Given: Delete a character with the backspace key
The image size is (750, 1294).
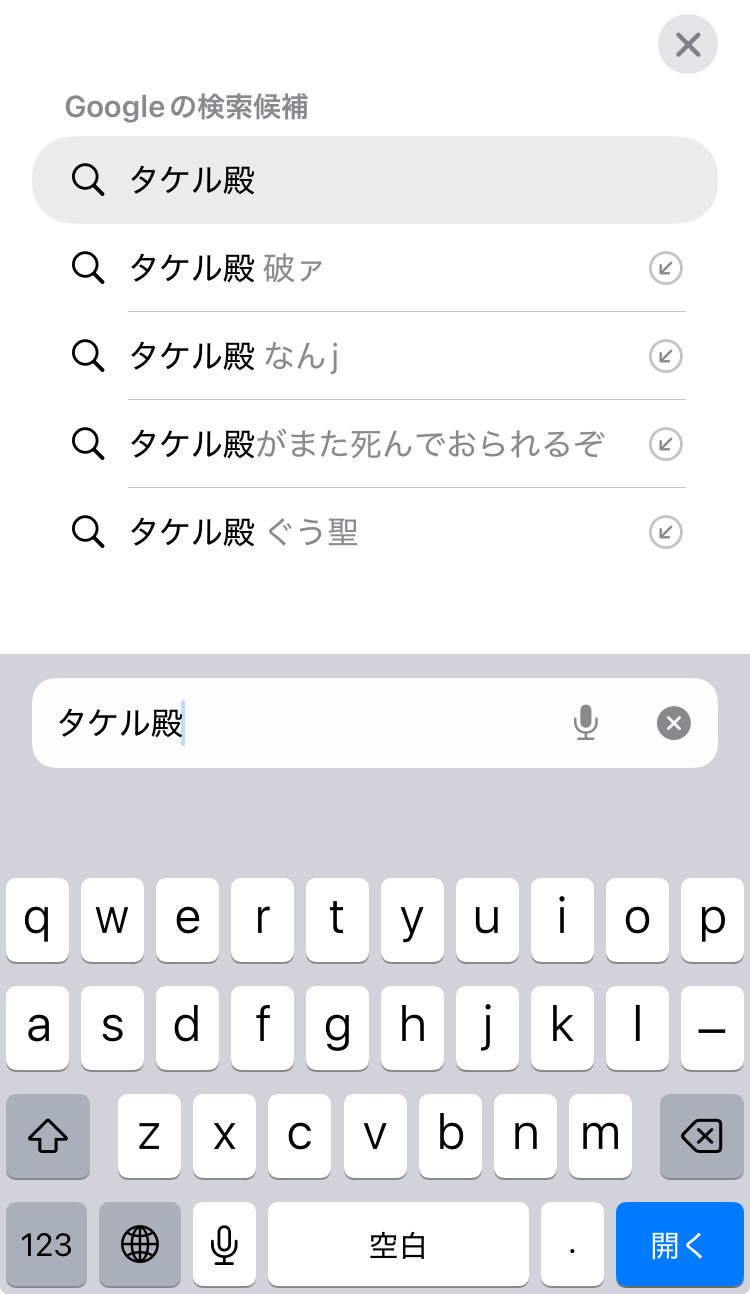Looking at the screenshot, I should click(701, 1135).
